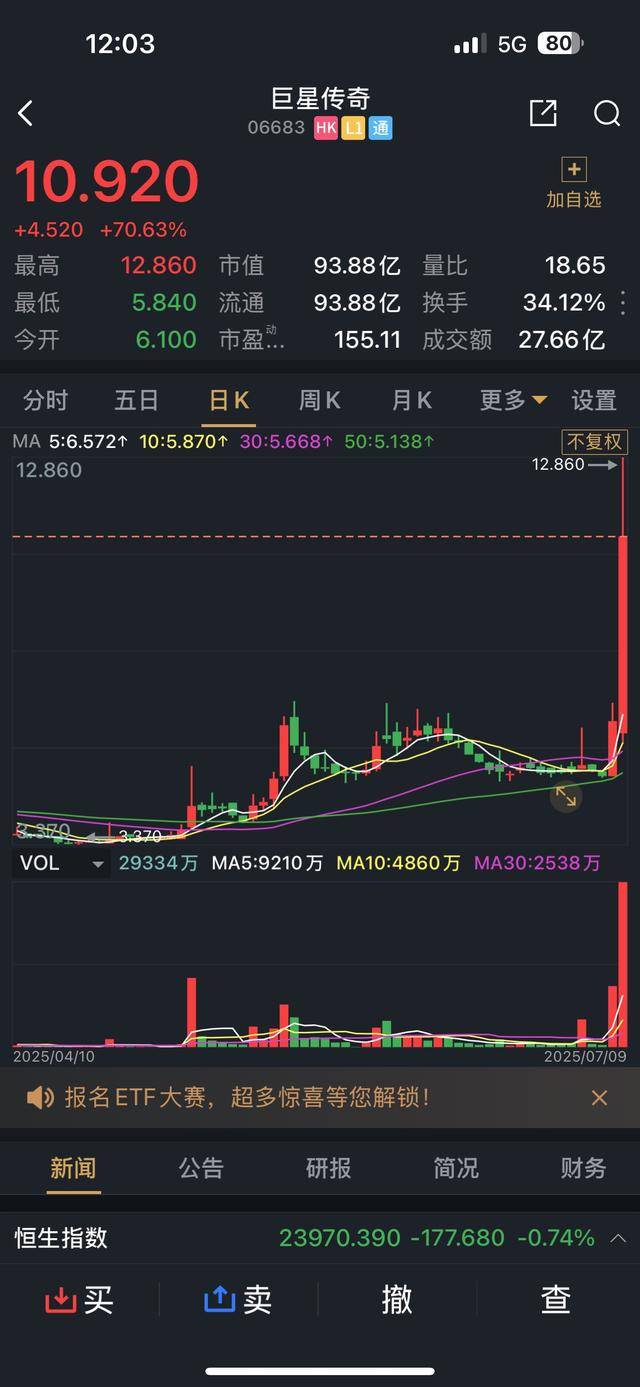Image resolution: width=640 pixels, height=1387 pixels.
Task: Expand the 恒生指数 index bar
Action: (x=617, y=1238)
